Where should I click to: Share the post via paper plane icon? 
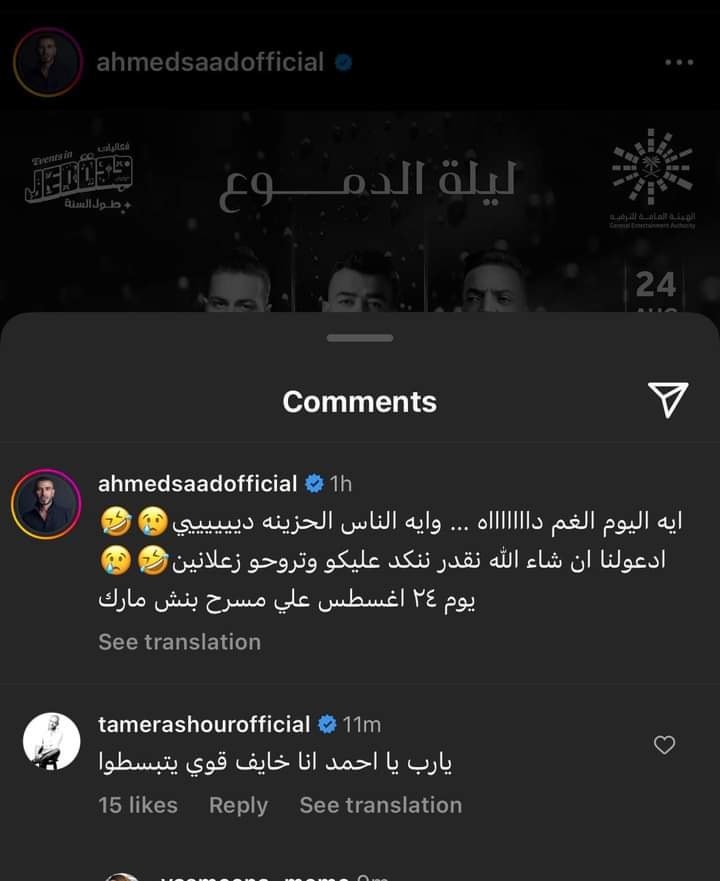tap(667, 400)
